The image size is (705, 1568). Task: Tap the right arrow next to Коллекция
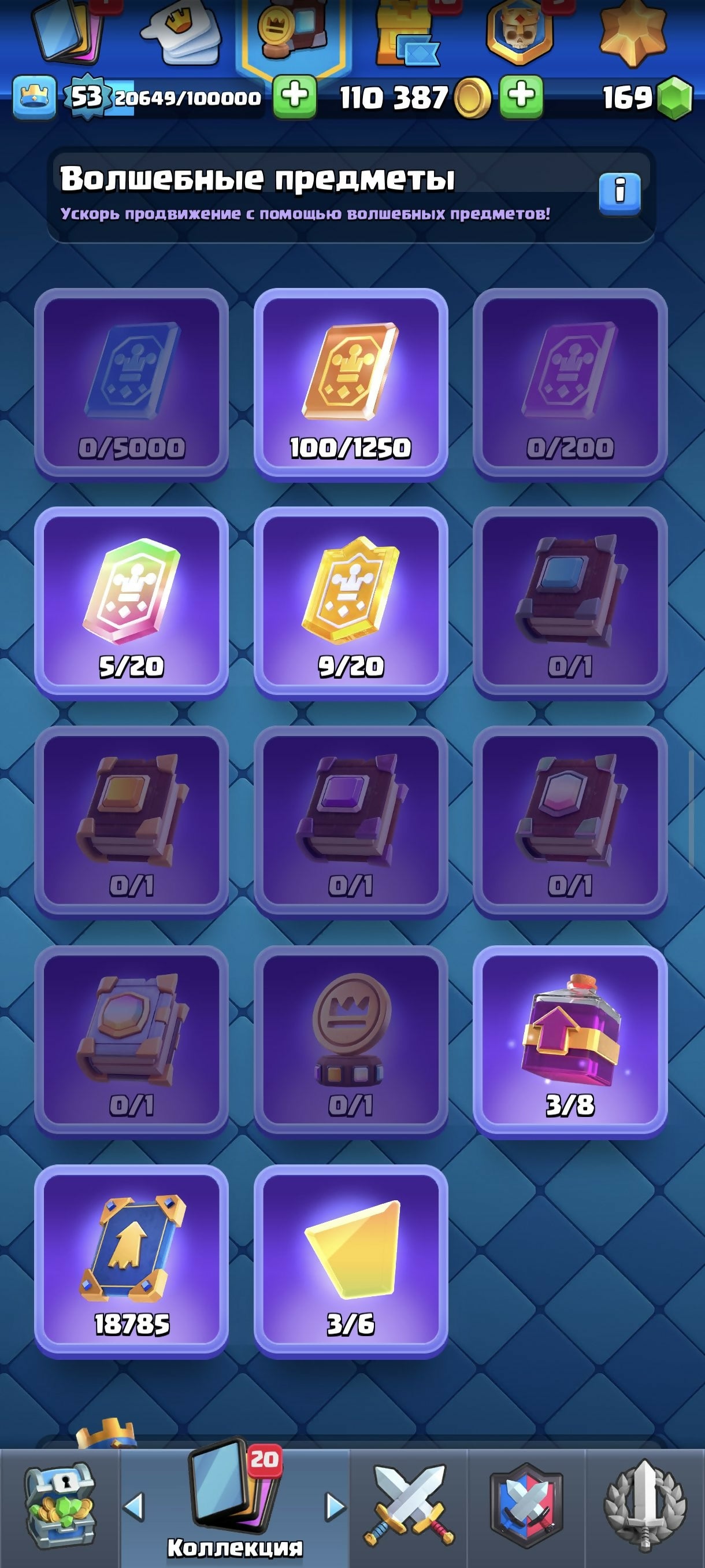click(x=335, y=1507)
